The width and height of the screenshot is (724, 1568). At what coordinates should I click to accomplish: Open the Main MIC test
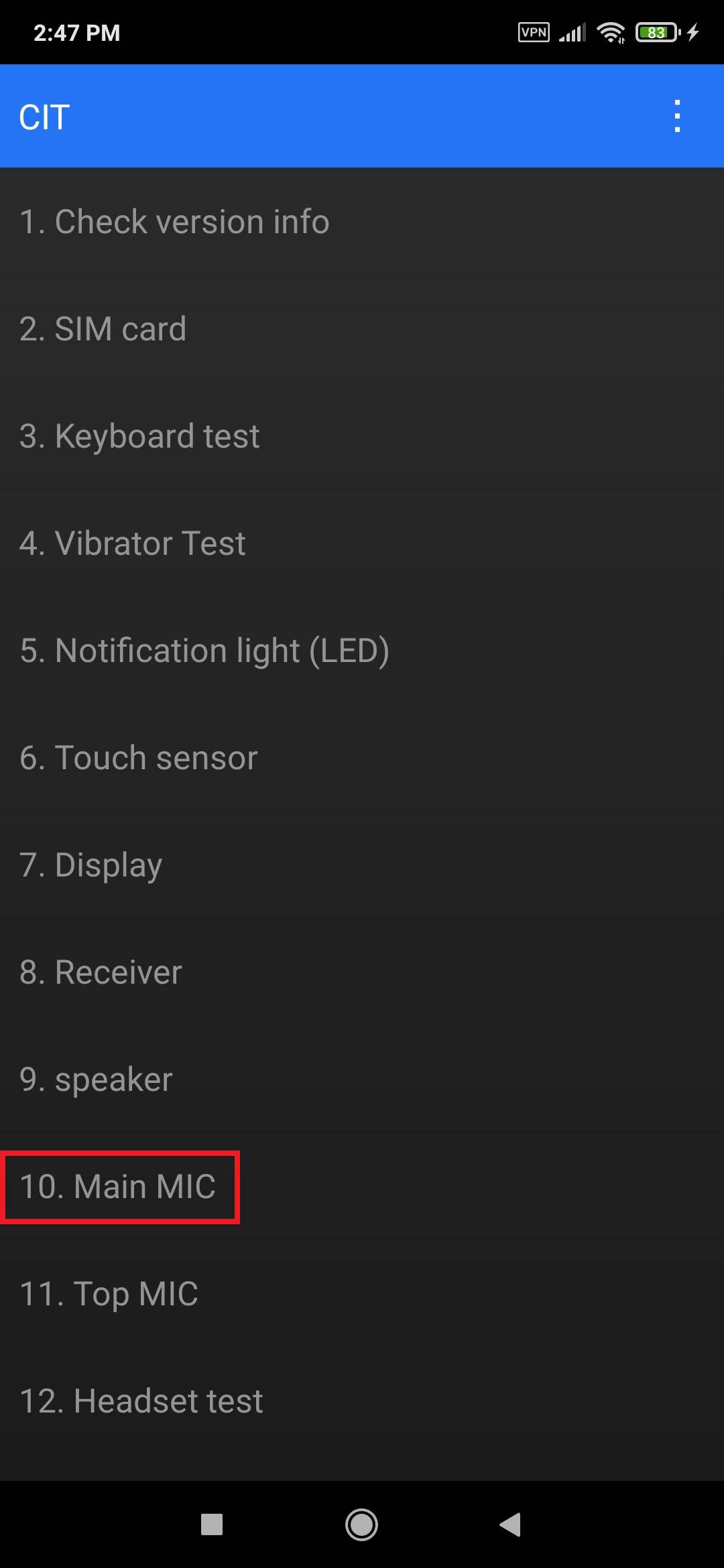click(118, 1187)
